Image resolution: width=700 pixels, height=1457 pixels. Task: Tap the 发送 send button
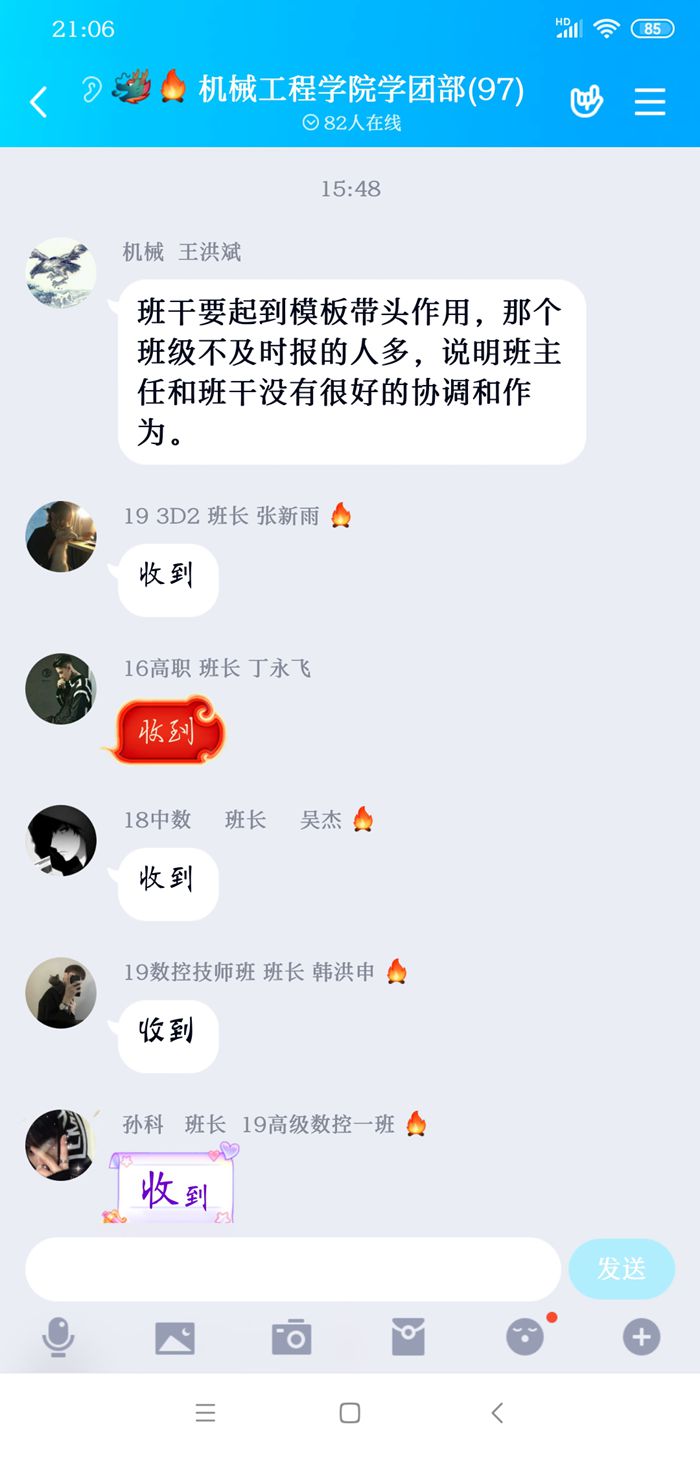pos(621,1269)
